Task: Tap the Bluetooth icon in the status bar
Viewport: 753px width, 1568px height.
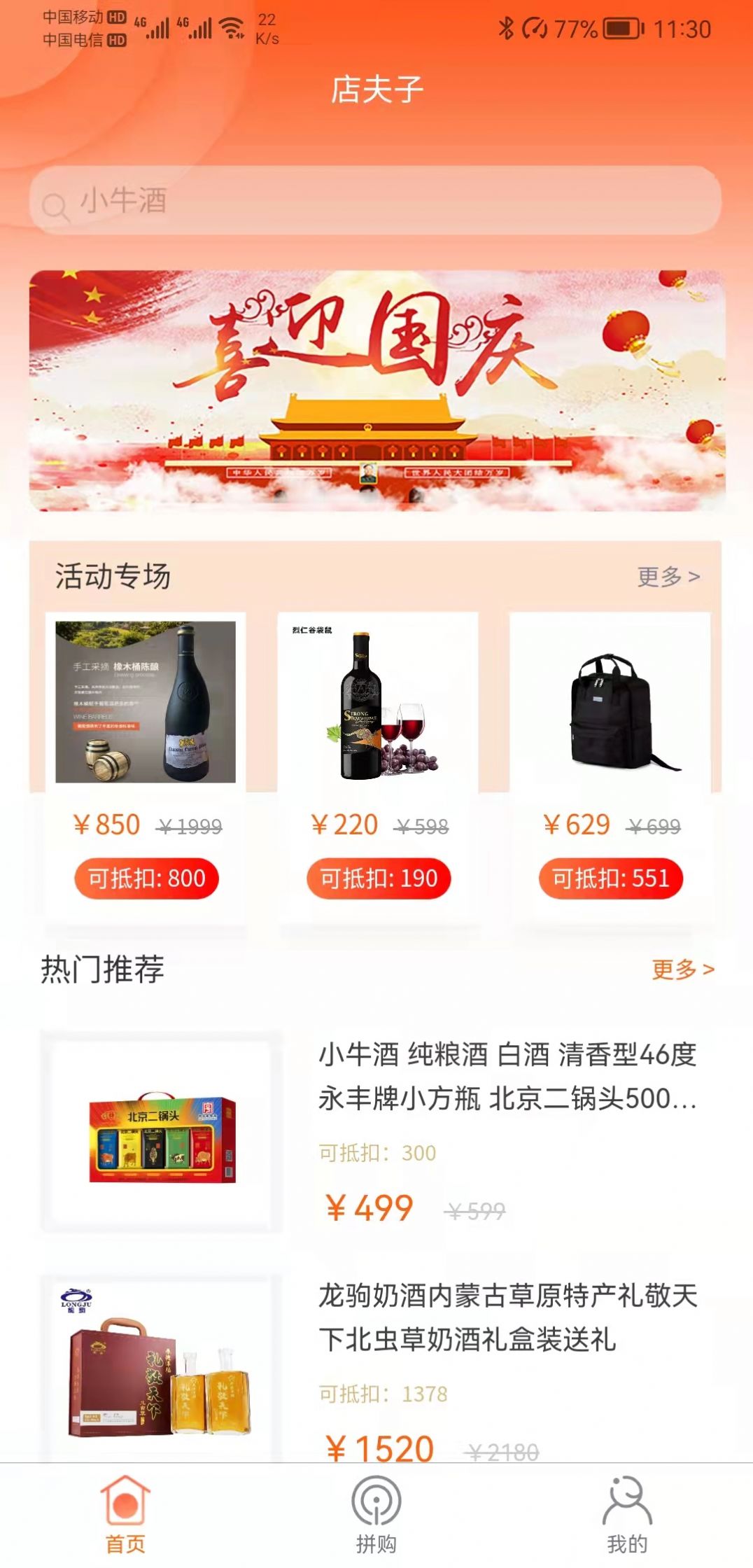Action: (x=505, y=28)
